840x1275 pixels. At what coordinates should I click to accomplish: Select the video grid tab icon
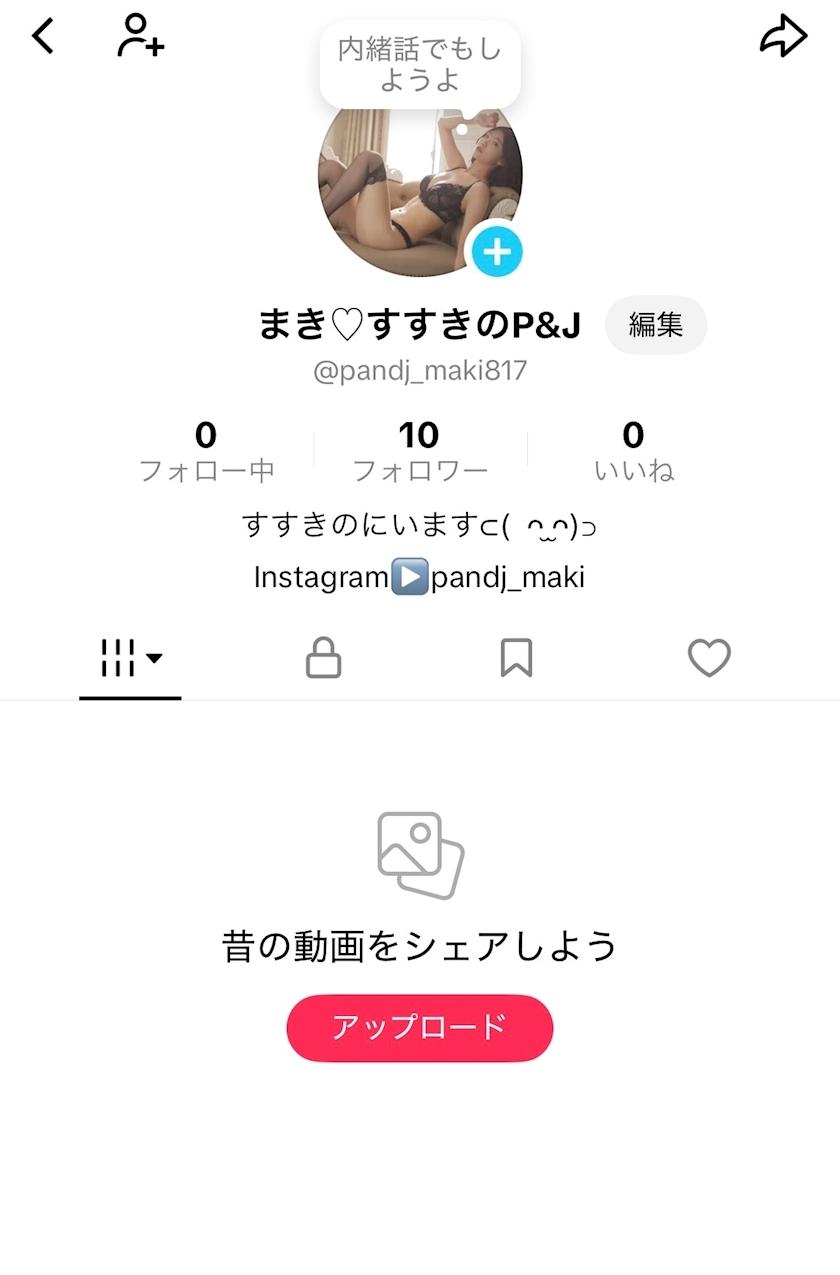[x=119, y=657]
